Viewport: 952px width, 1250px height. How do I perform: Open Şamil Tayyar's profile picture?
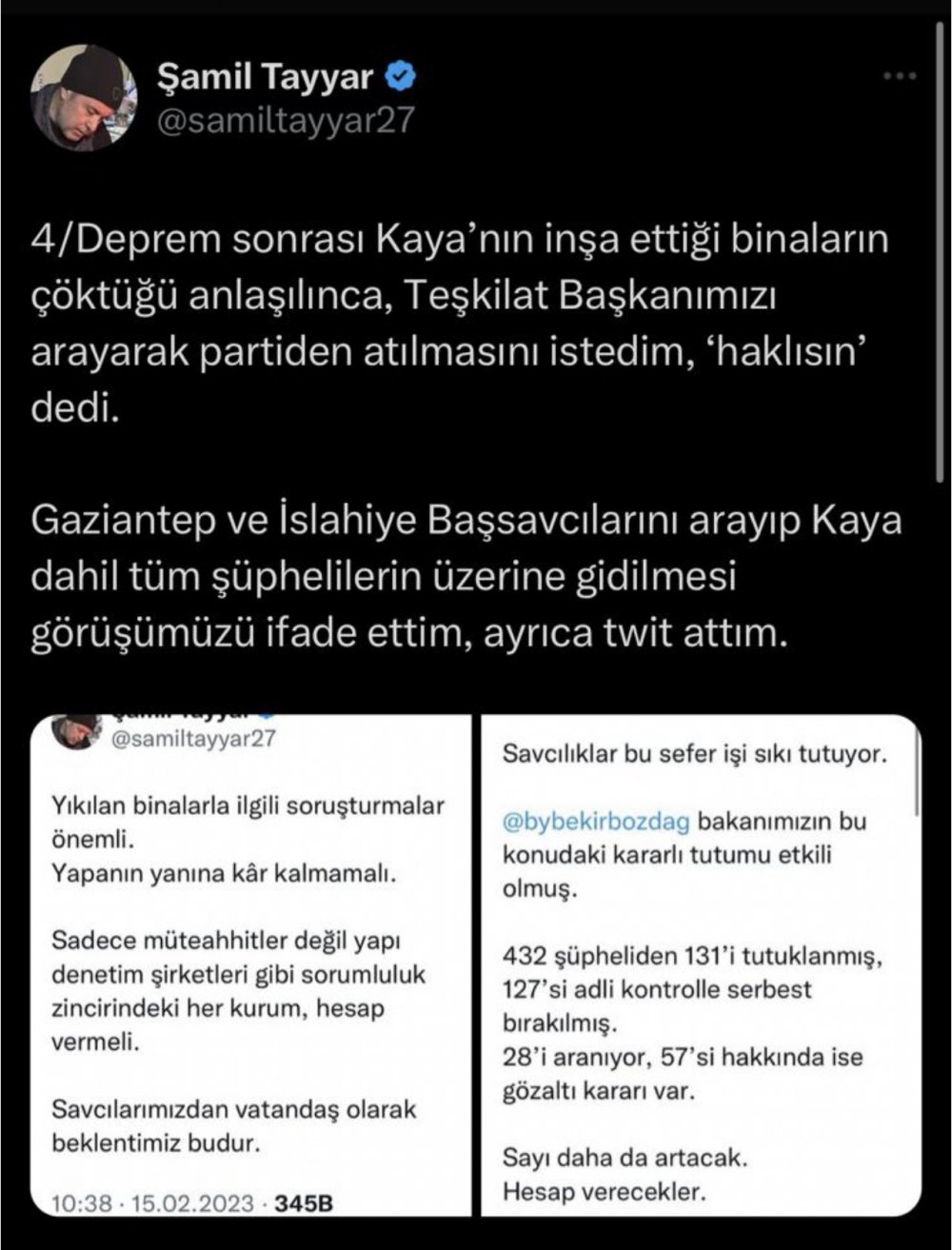click(x=84, y=98)
